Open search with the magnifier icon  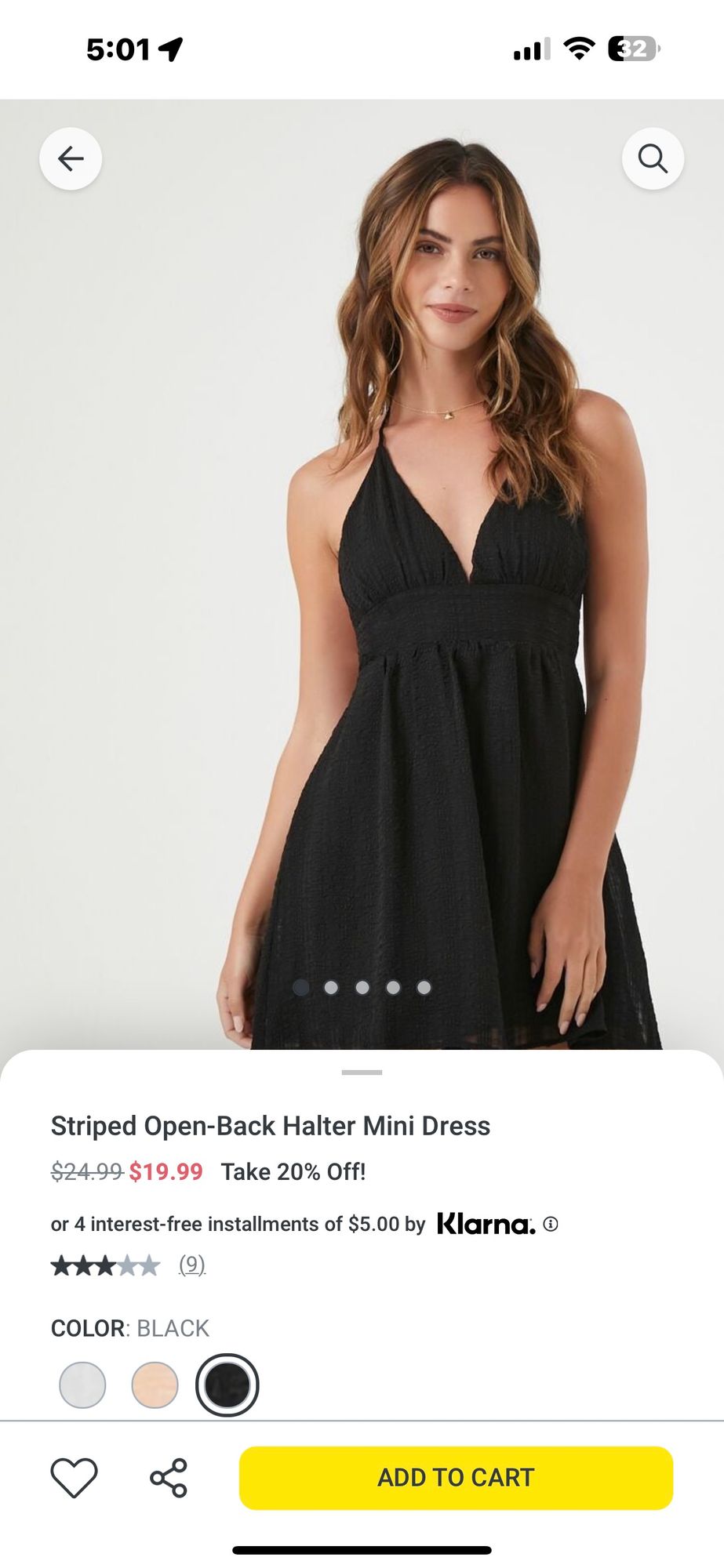pyautogui.click(x=653, y=159)
